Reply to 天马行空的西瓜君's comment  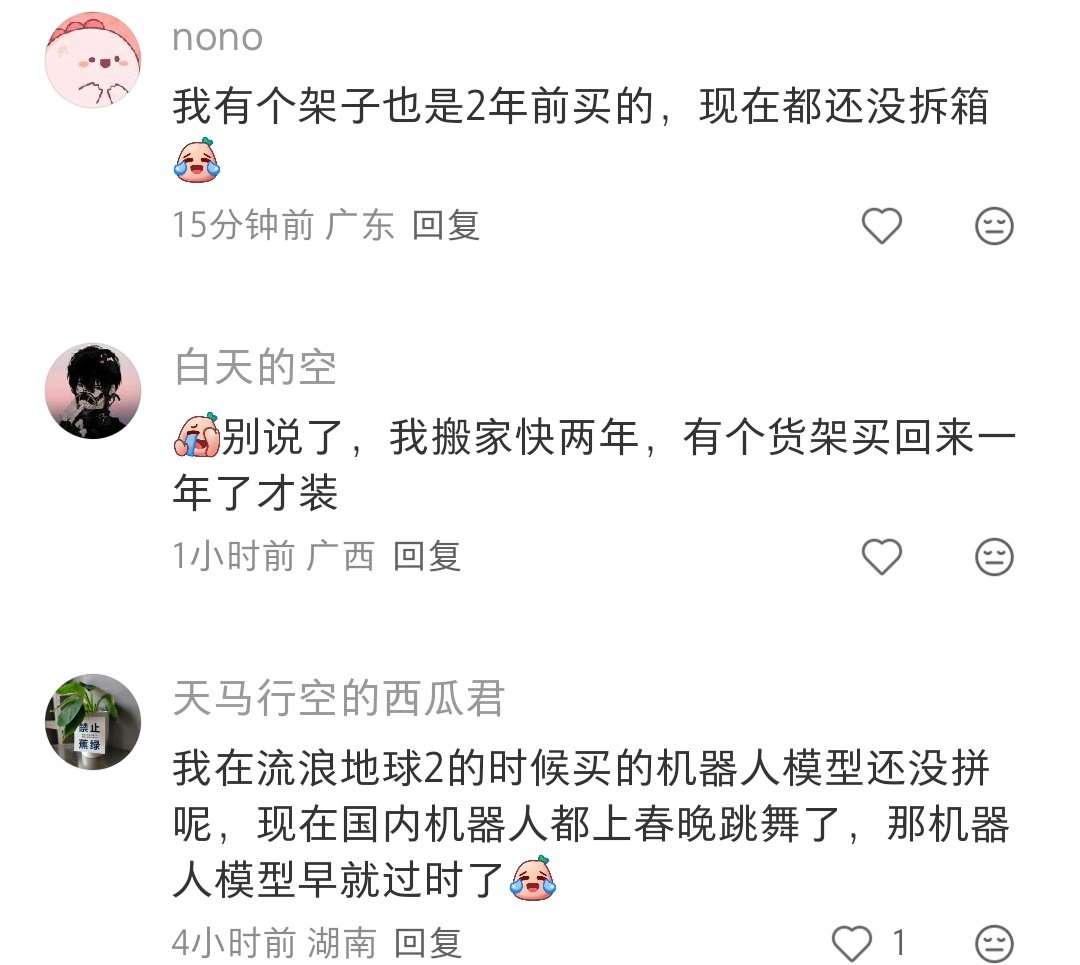click(428, 942)
